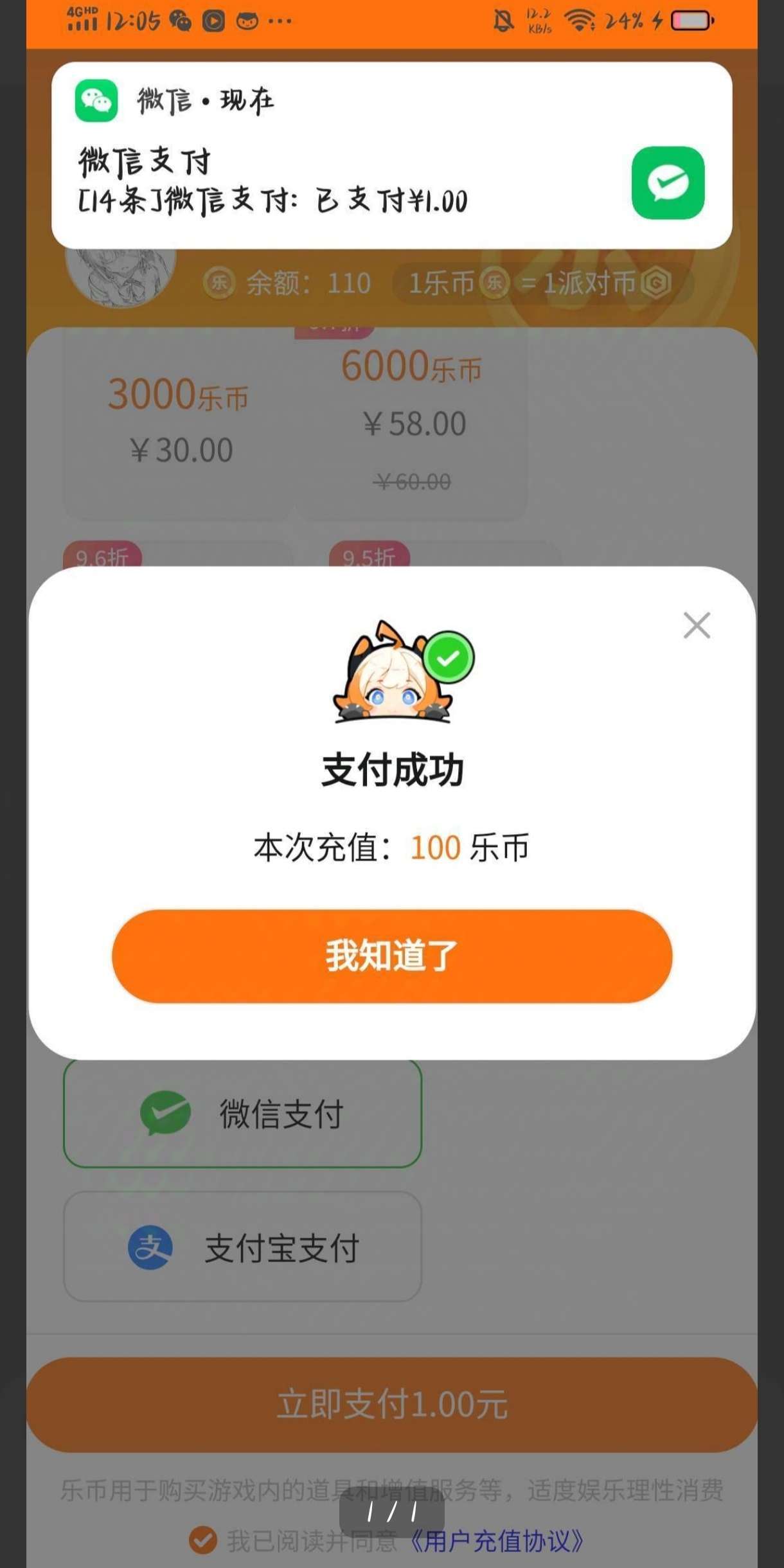Close the payment success dialog

pyautogui.click(x=697, y=625)
